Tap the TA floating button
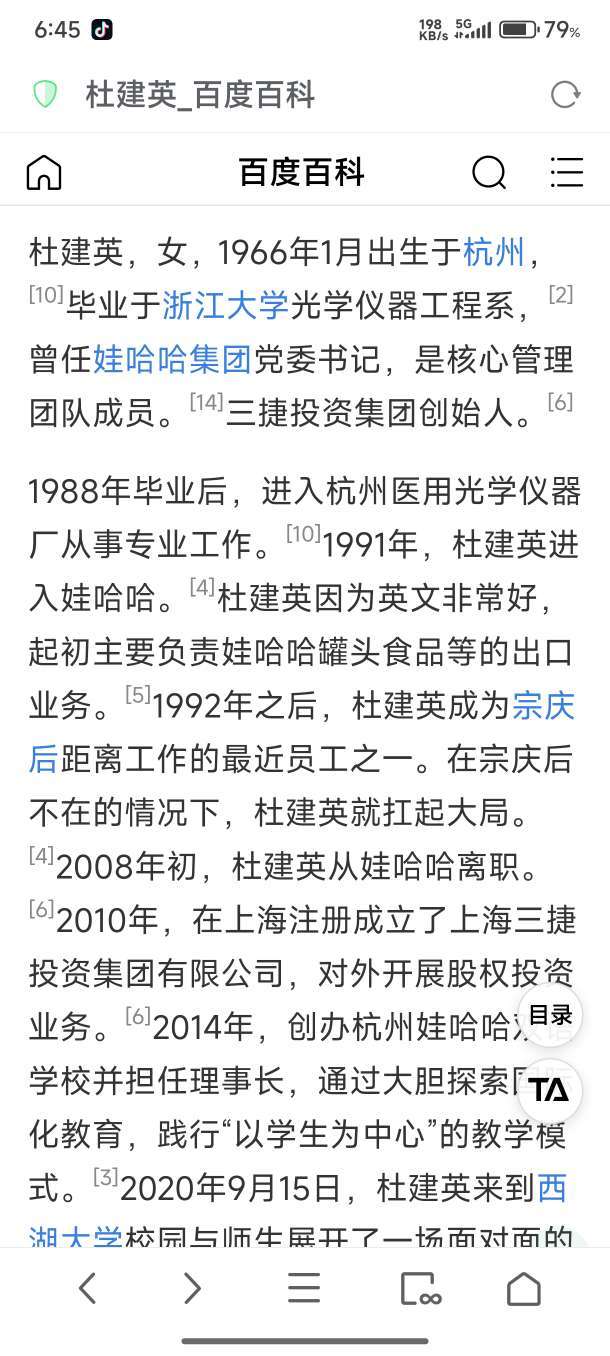The width and height of the screenshot is (610, 1356). tap(550, 1090)
